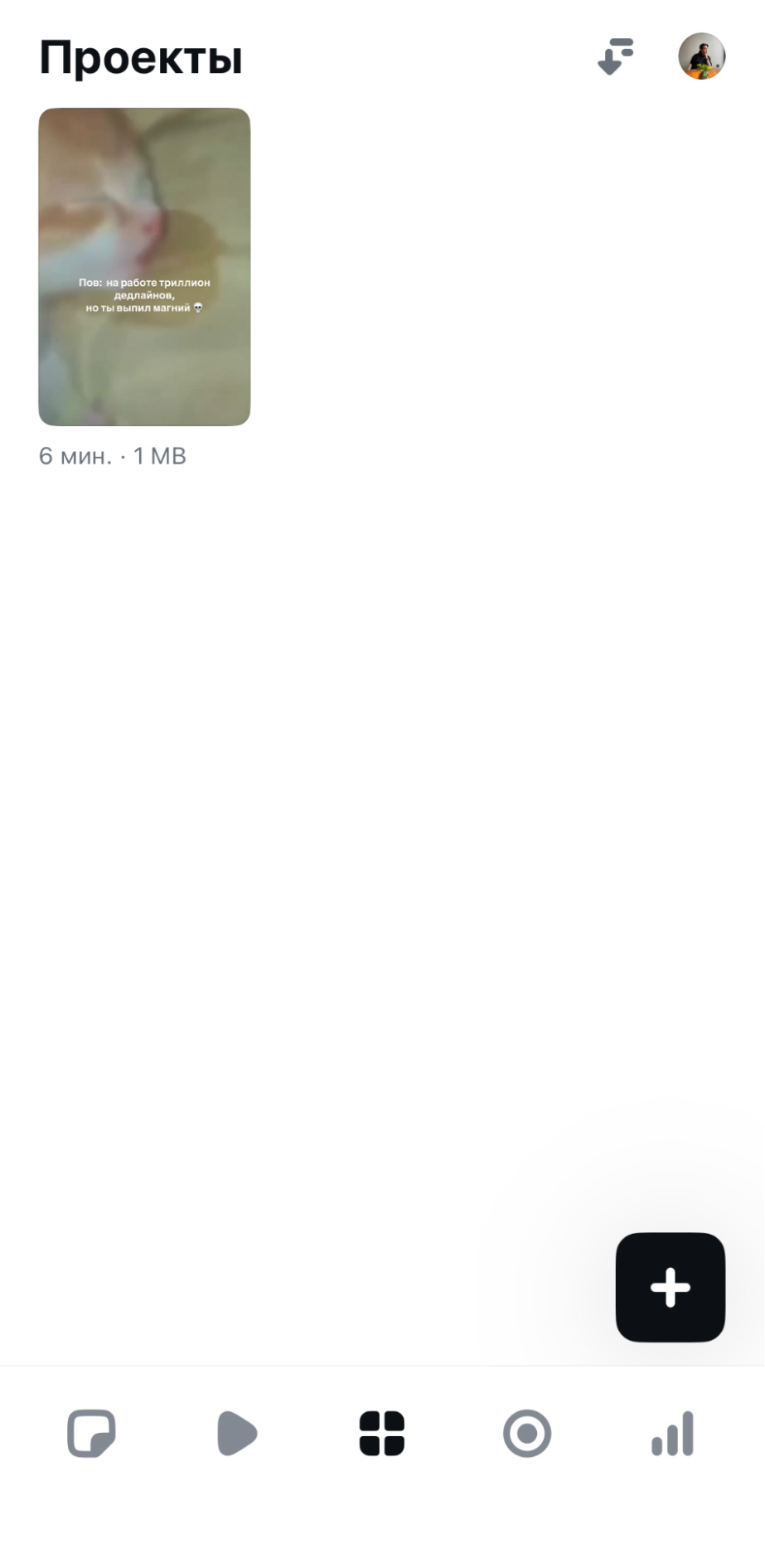
Task: Open the profile avatar
Action: (x=702, y=56)
